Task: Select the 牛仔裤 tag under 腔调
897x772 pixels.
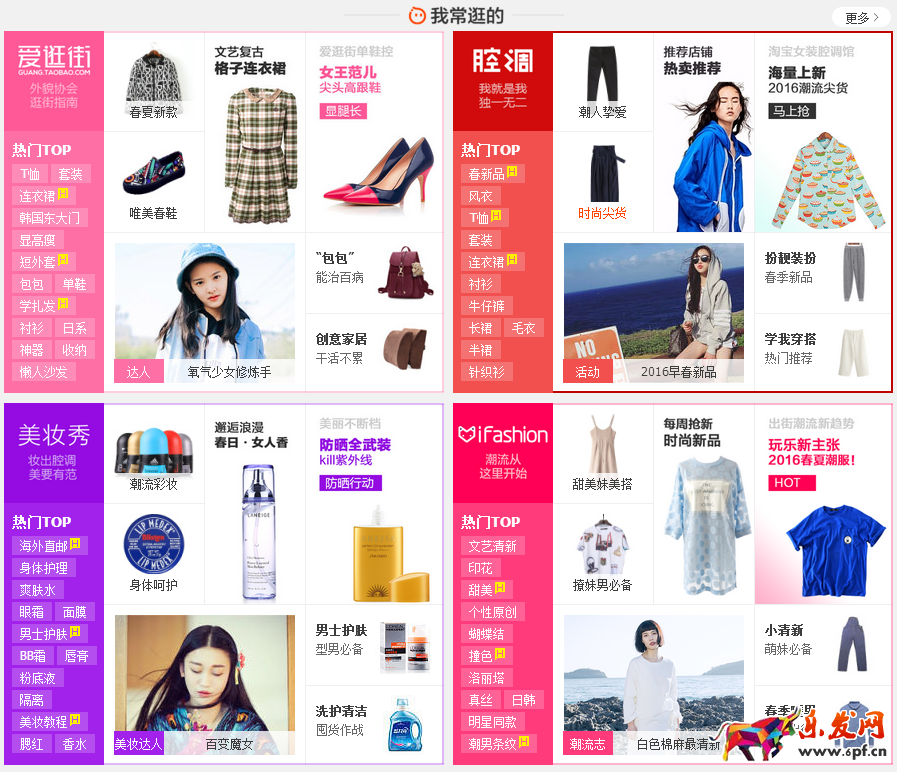Action: point(486,306)
